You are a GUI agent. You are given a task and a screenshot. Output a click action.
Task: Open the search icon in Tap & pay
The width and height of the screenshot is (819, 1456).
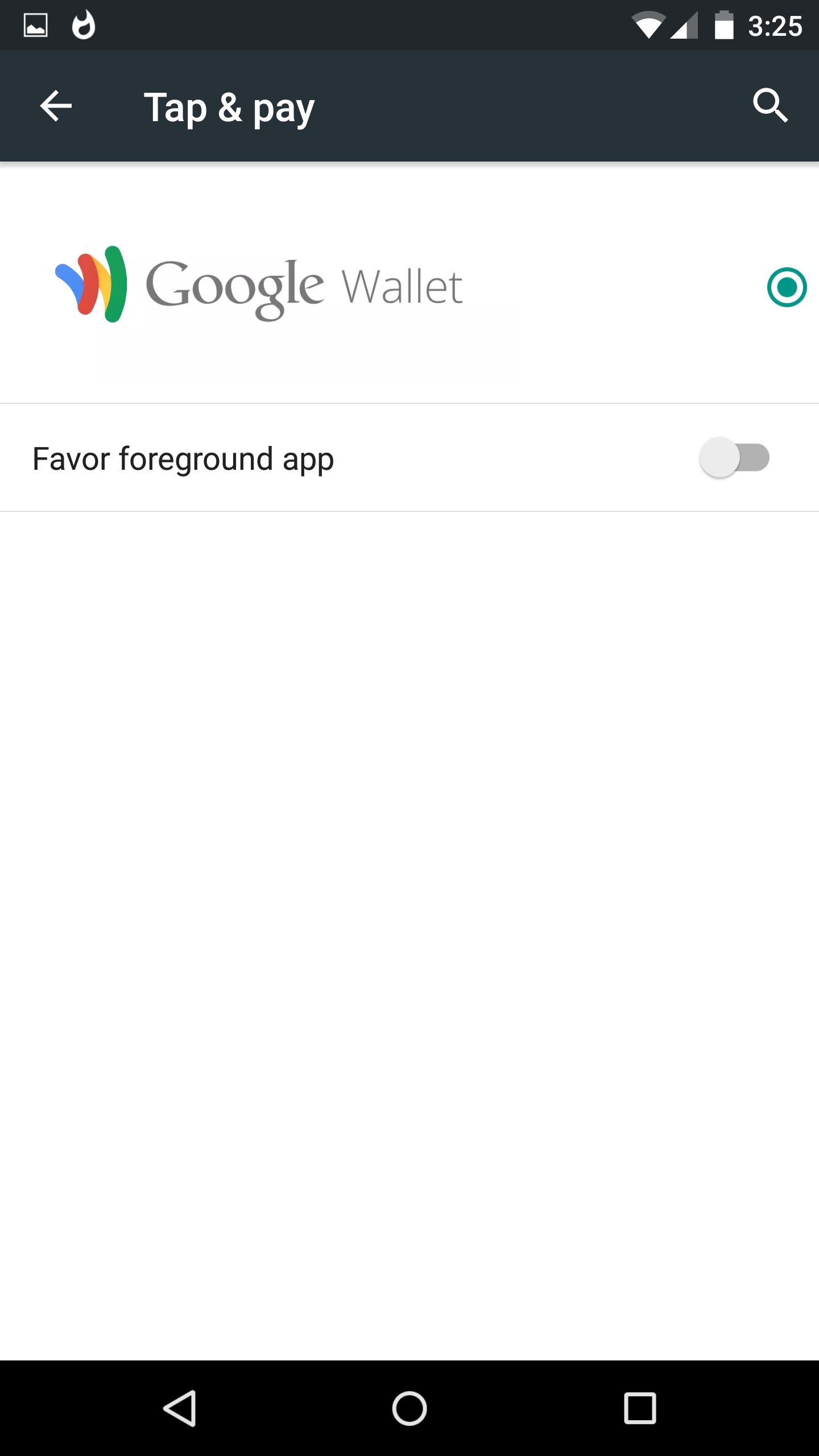coord(771,105)
